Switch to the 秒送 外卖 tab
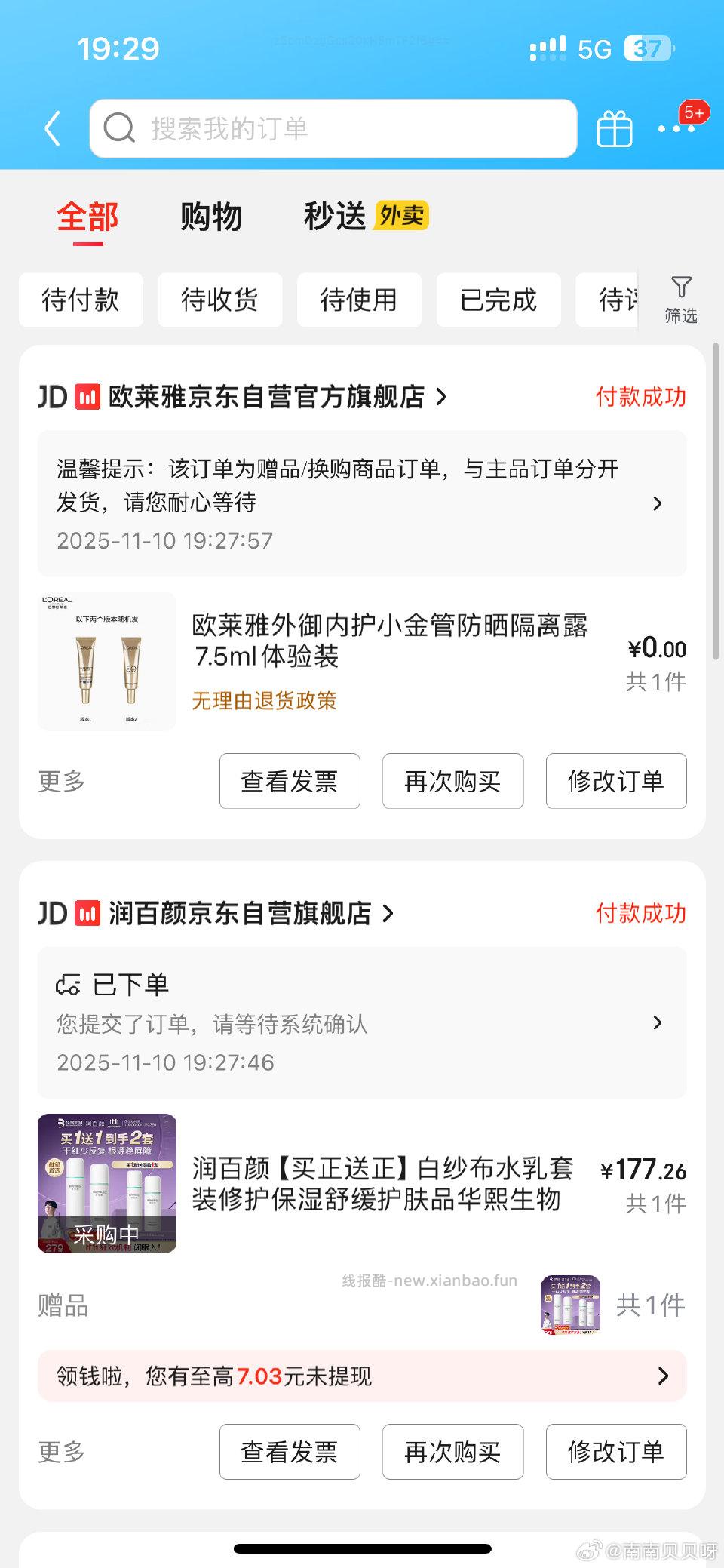724x1568 pixels. click(x=334, y=217)
